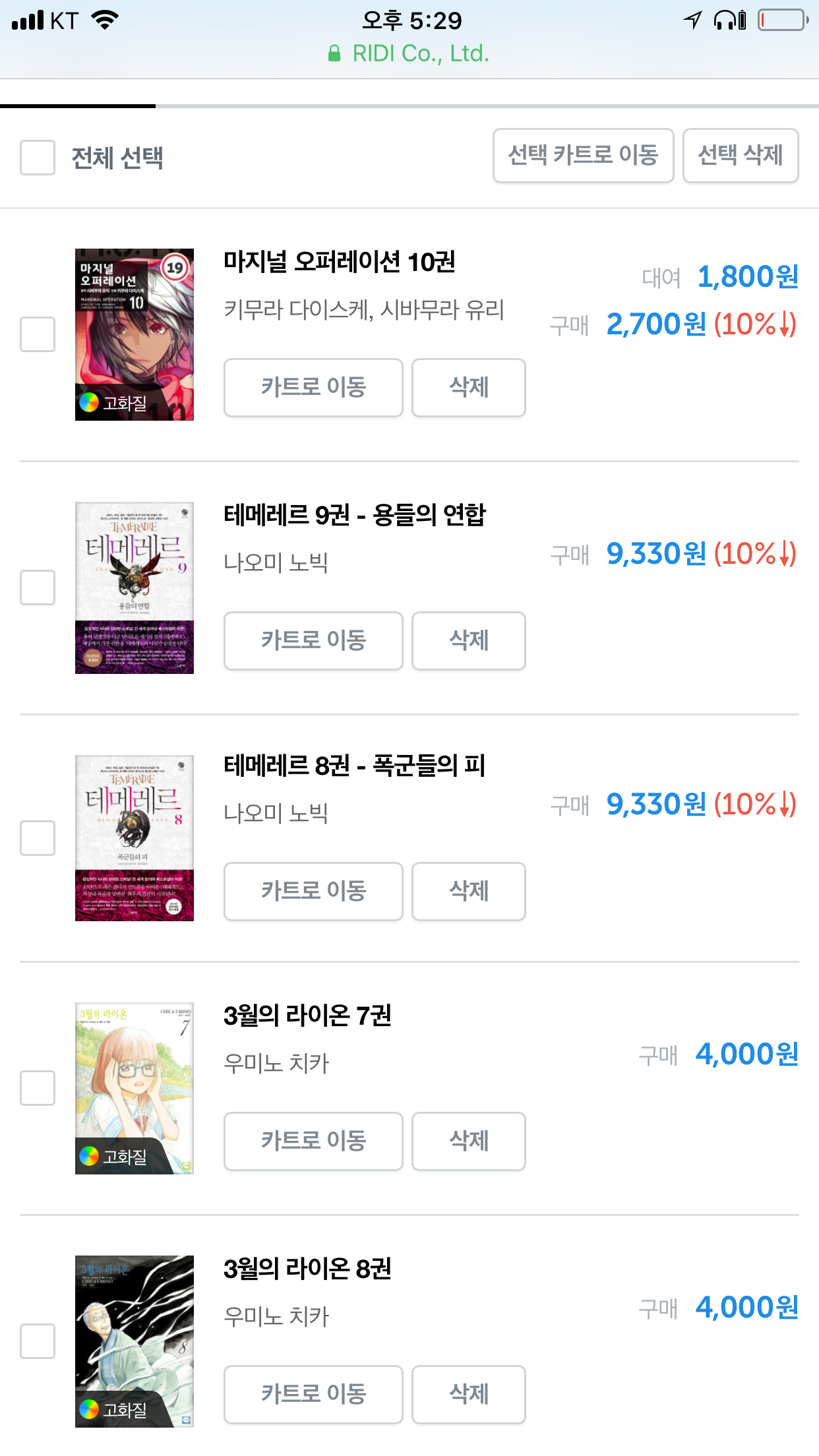Delete 3월의 라이온 7권 from the list

coord(468,1141)
